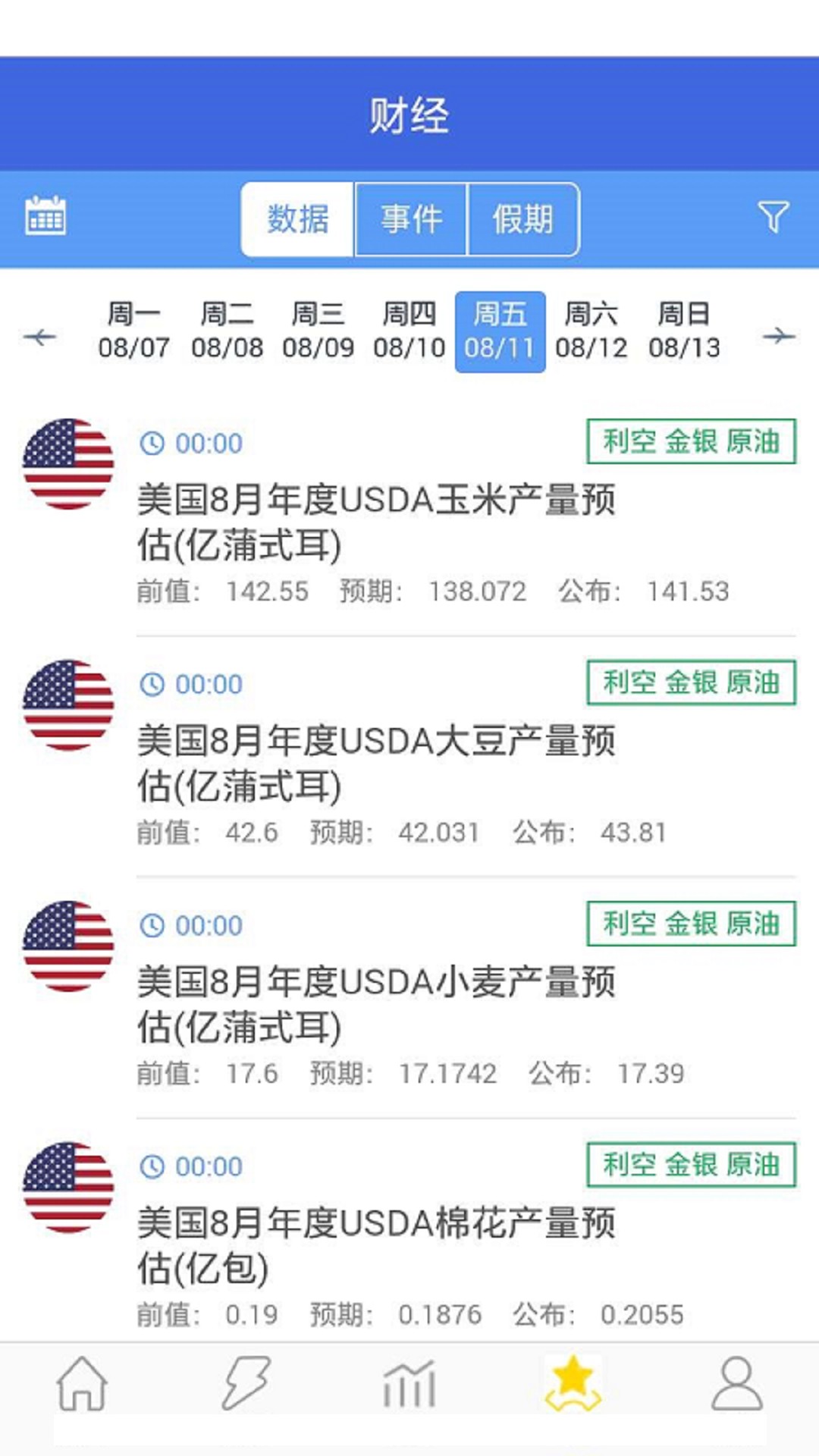Open the calendar date picker icon

pyautogui.click(x=45, y=217)
